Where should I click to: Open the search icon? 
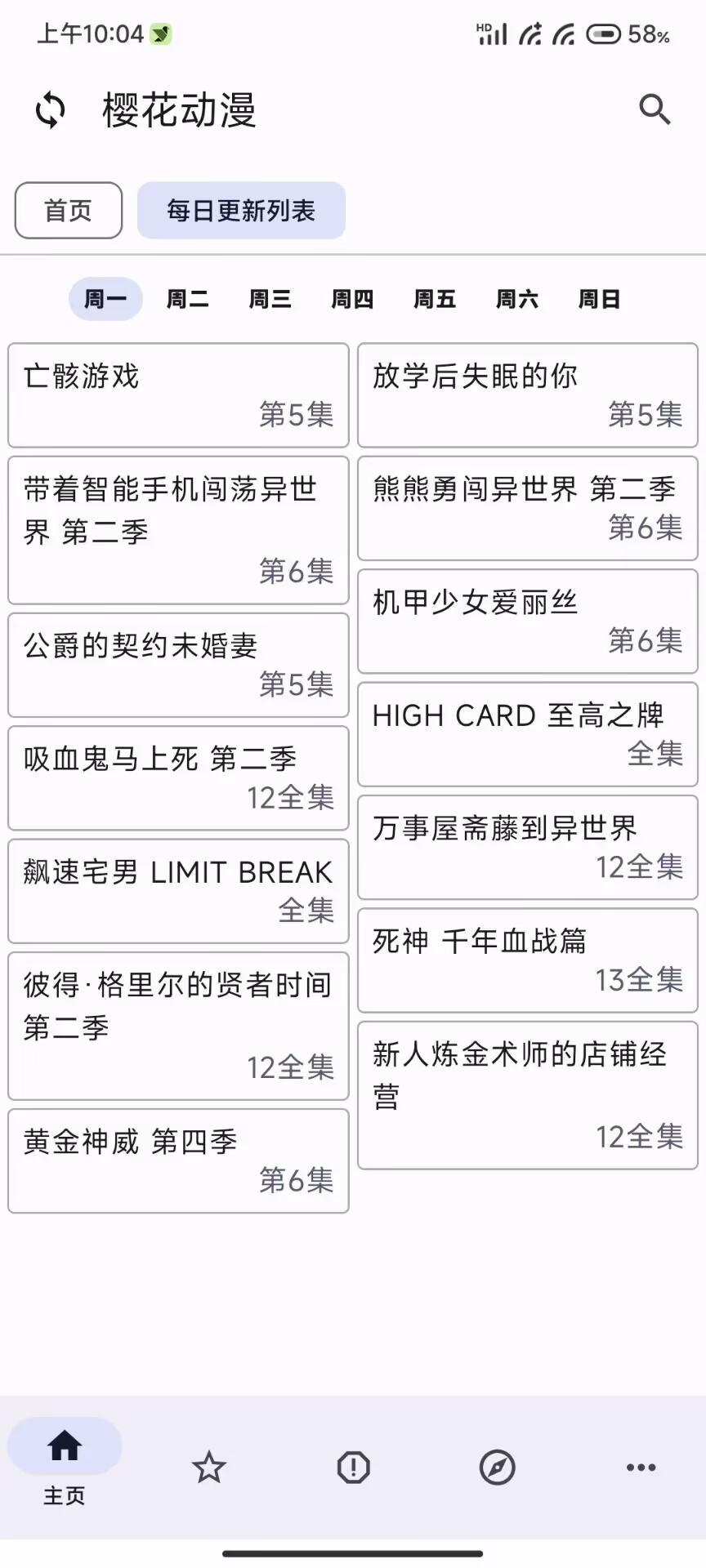click(655, 109)
